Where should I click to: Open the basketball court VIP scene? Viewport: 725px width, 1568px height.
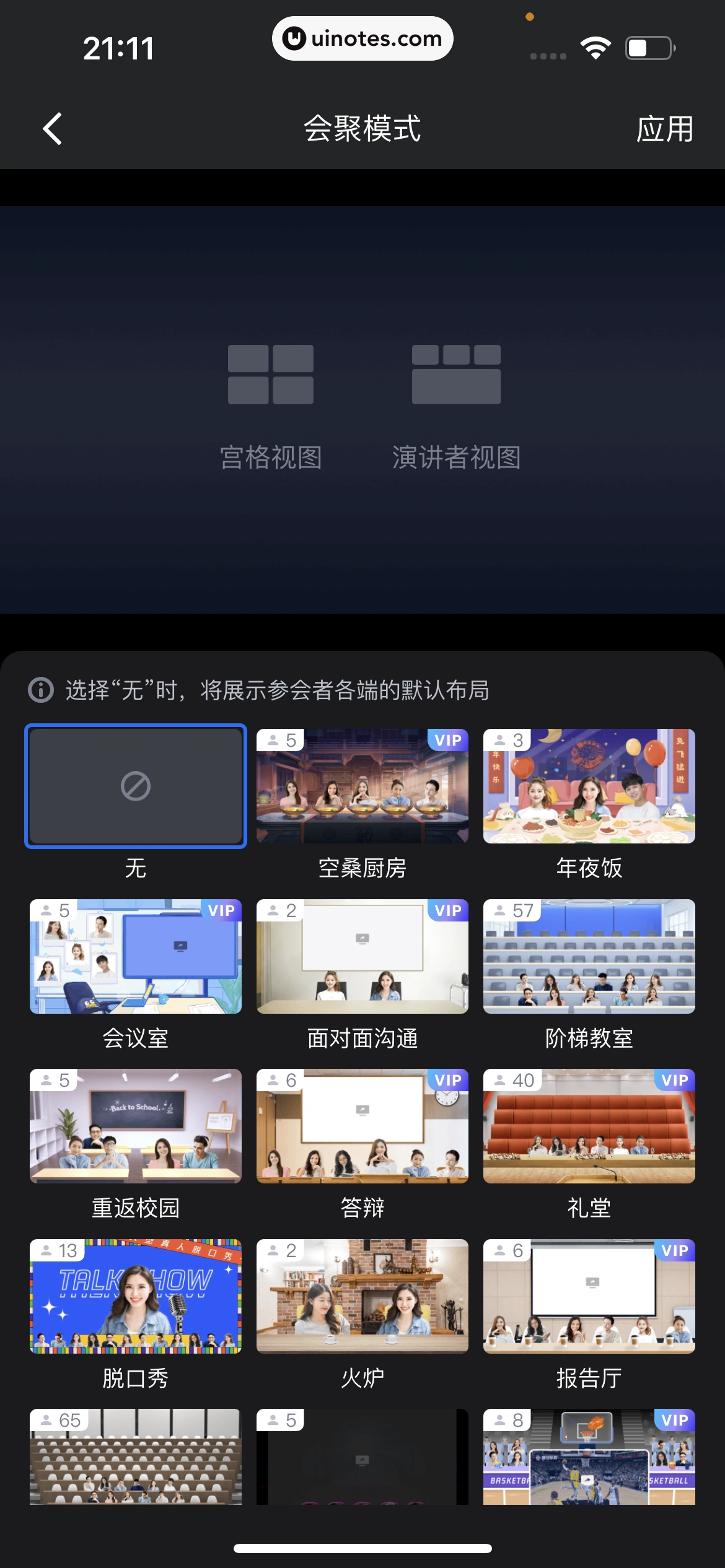(x=589, y=1457)
